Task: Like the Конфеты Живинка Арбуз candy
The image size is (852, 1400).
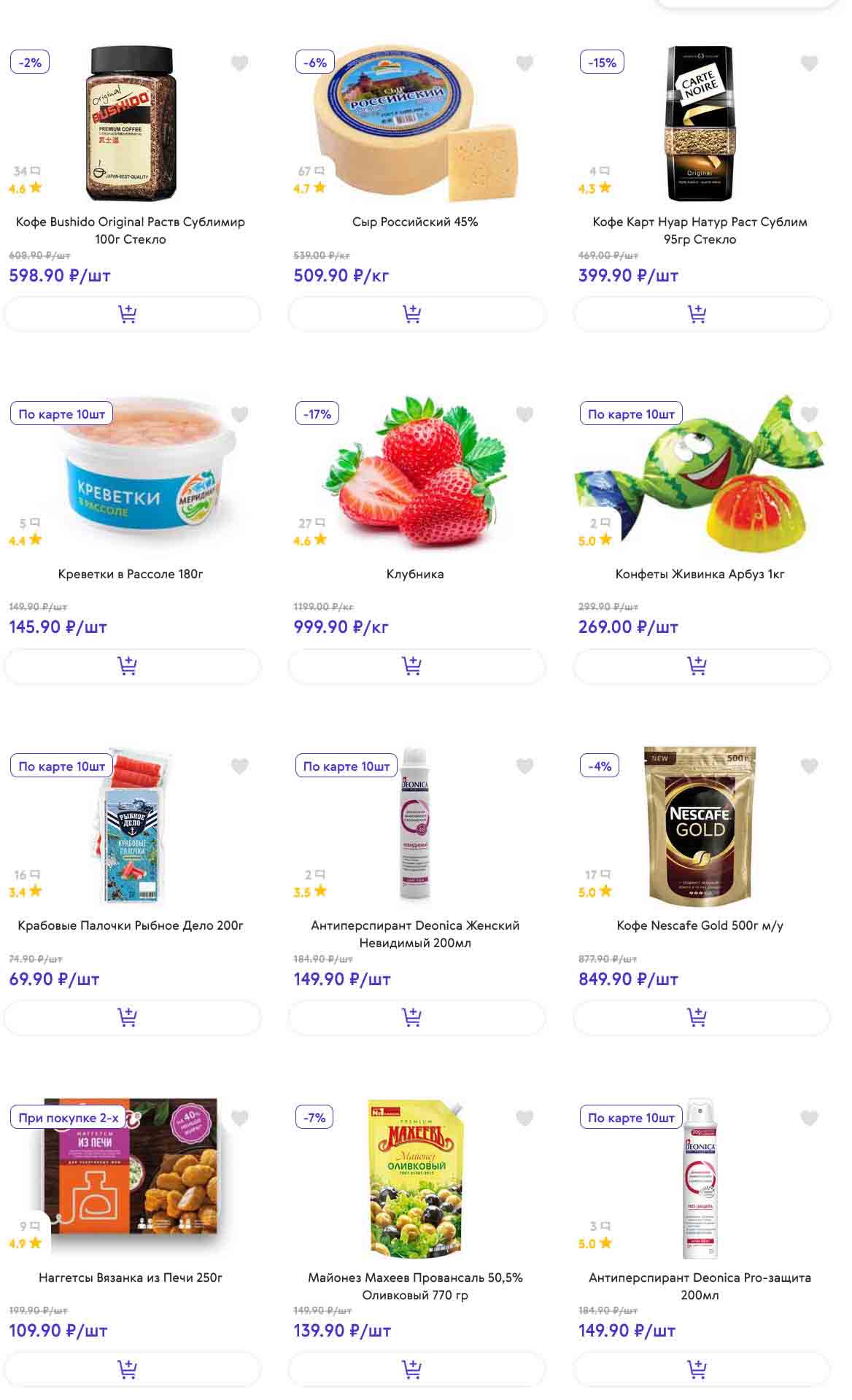Action: [x=809, y=415]
